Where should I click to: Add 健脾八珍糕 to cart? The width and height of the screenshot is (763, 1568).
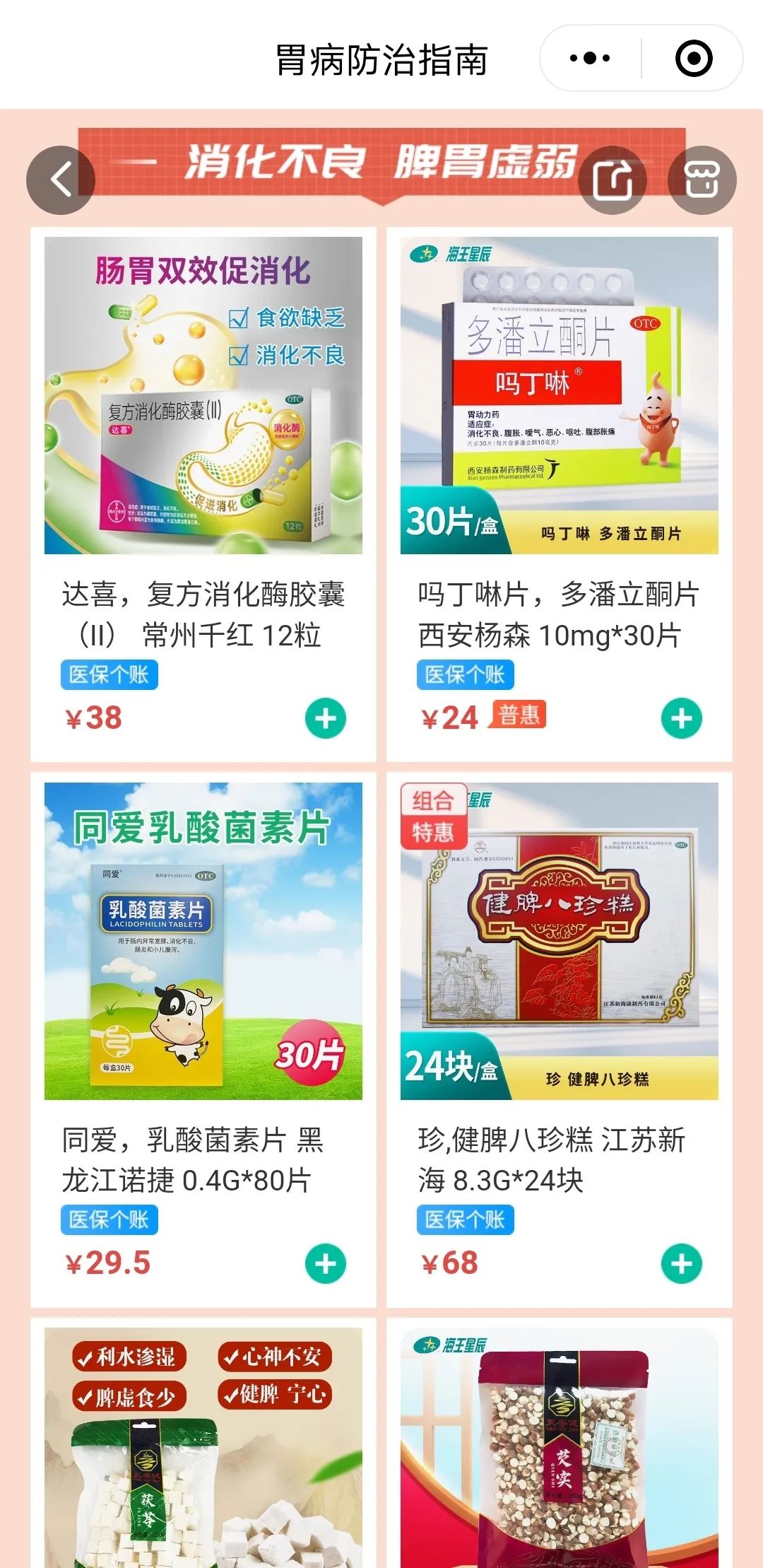coord(682,1263)
